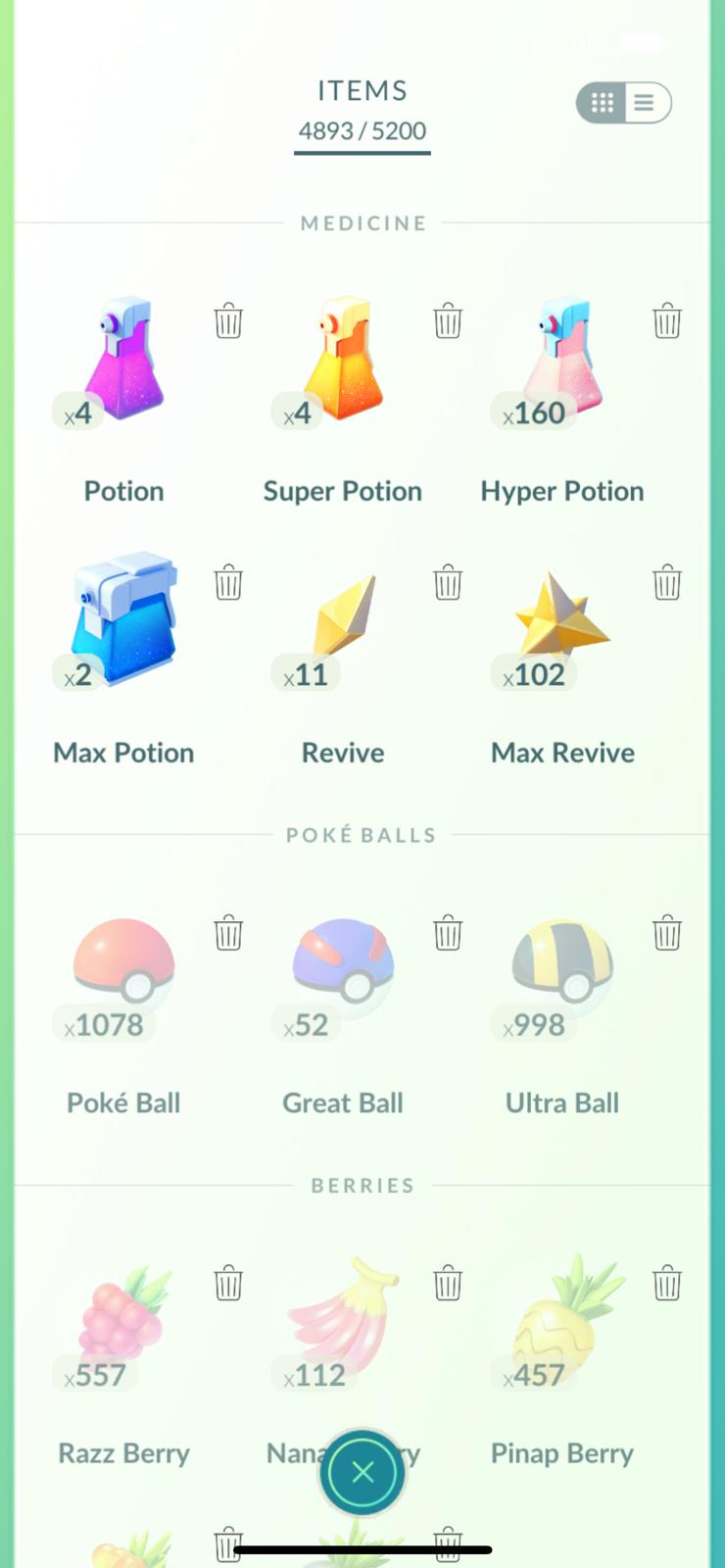725x1568 pixels.
Task: Switch to list view layout
Action: tap(644, 103)
